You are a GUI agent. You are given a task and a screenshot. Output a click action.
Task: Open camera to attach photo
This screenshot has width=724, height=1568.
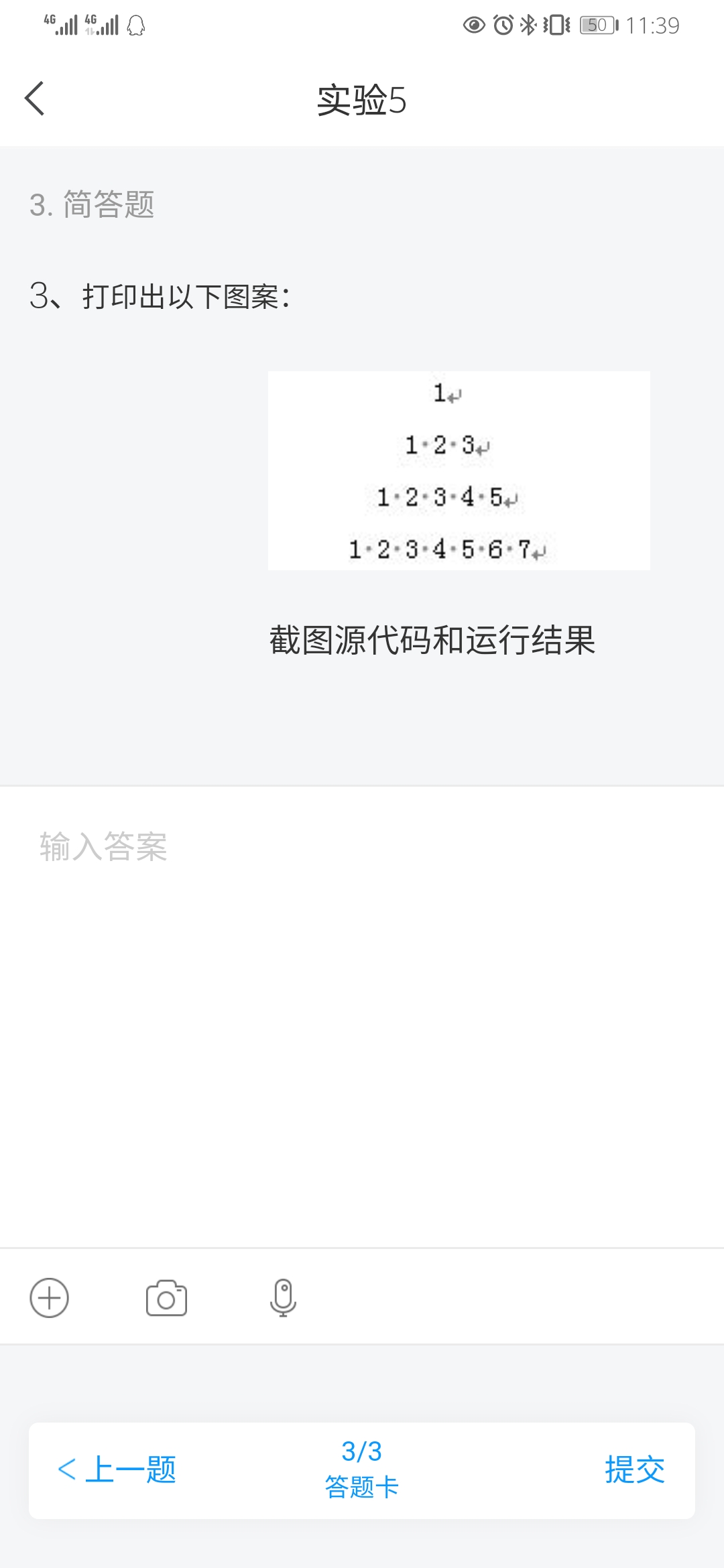(x=166, y=1298)
